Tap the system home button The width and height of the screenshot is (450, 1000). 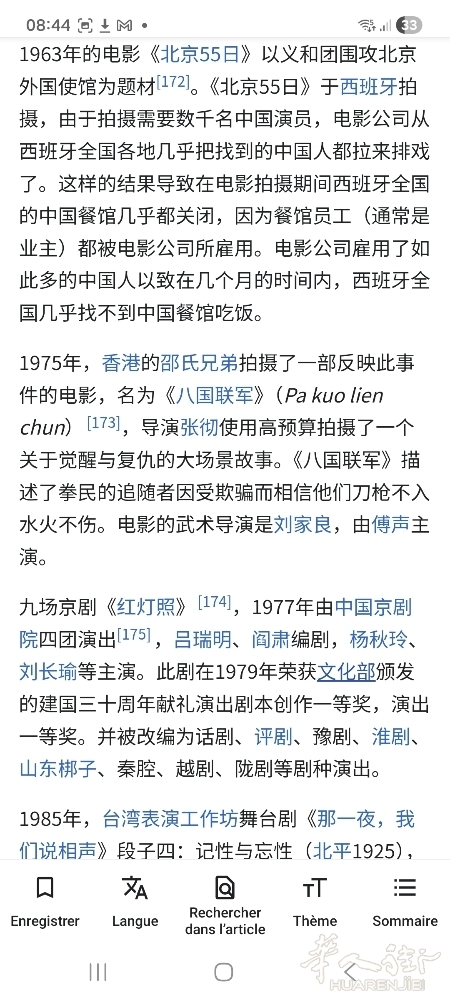coord(224,972)
